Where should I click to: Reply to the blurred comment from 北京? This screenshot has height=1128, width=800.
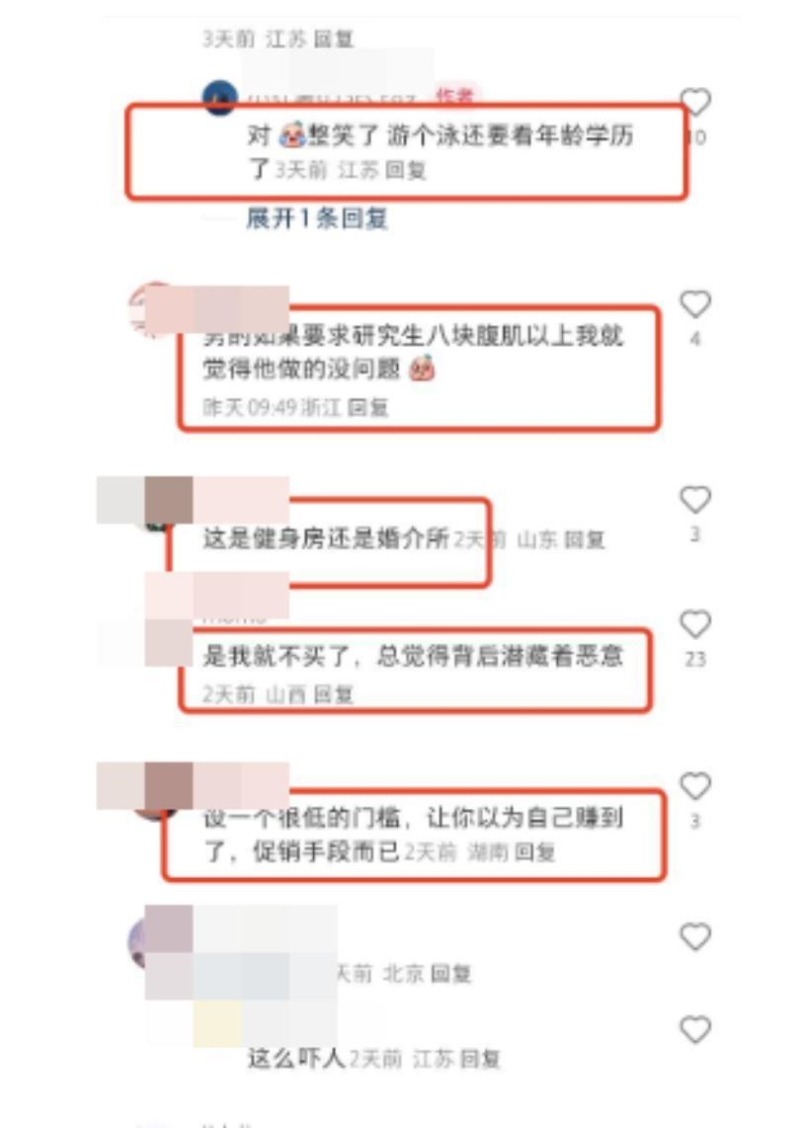(451, 973)
